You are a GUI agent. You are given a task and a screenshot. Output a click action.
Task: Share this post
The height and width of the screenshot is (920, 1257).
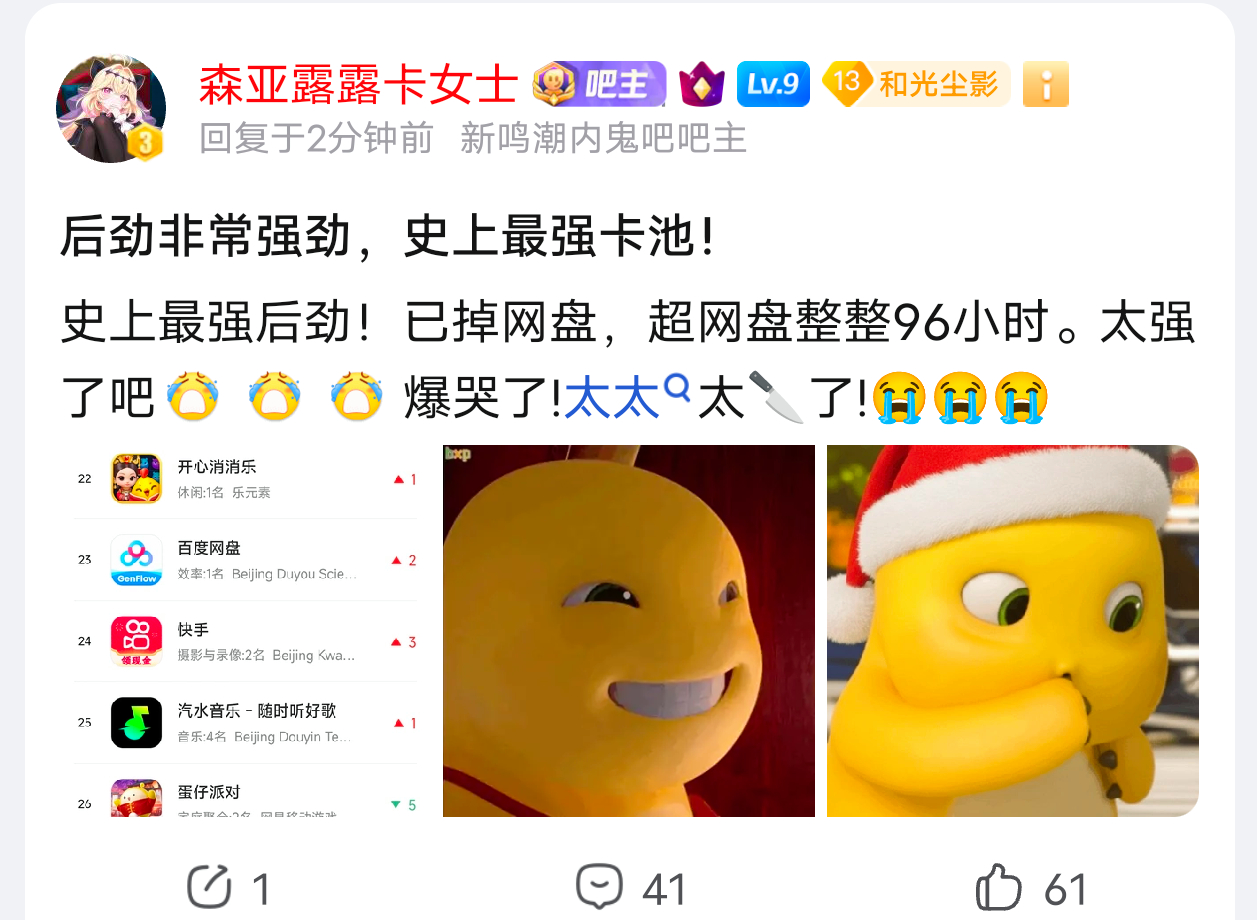tap(229, 888)
